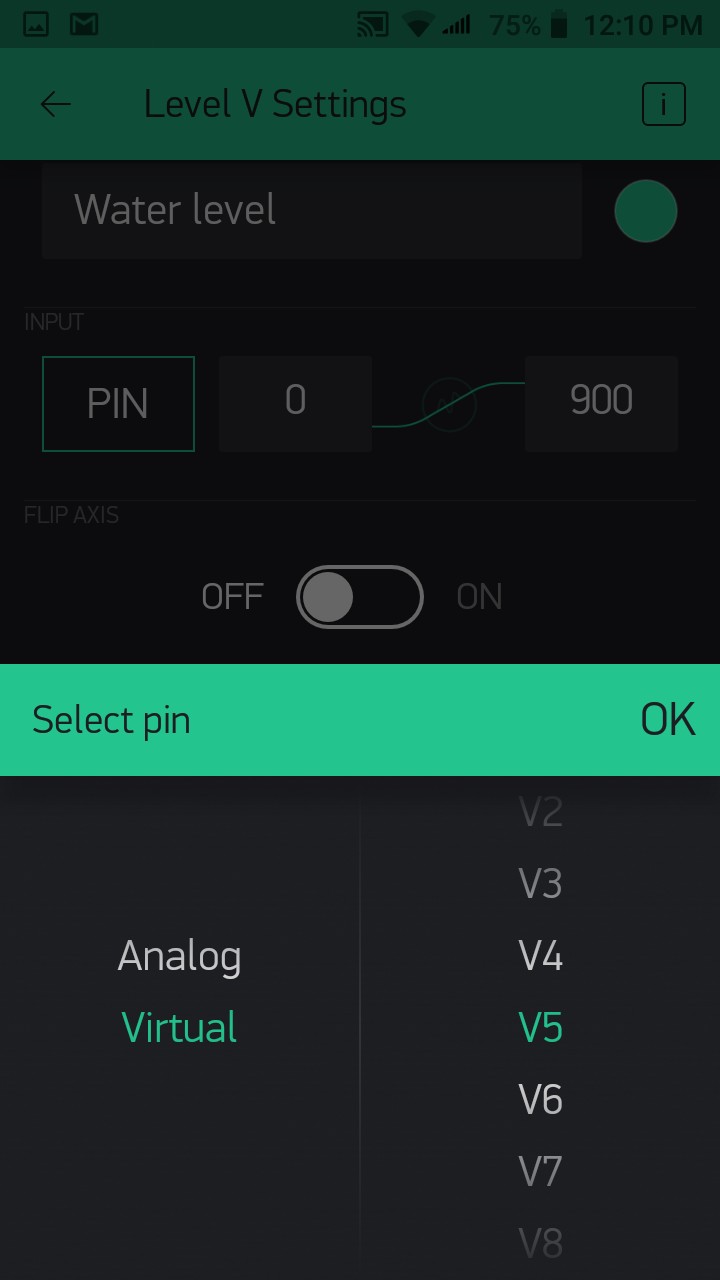Select pin V3 in the picker
Viewport: 720px width, 1280px height.
[x=541, y=884]
